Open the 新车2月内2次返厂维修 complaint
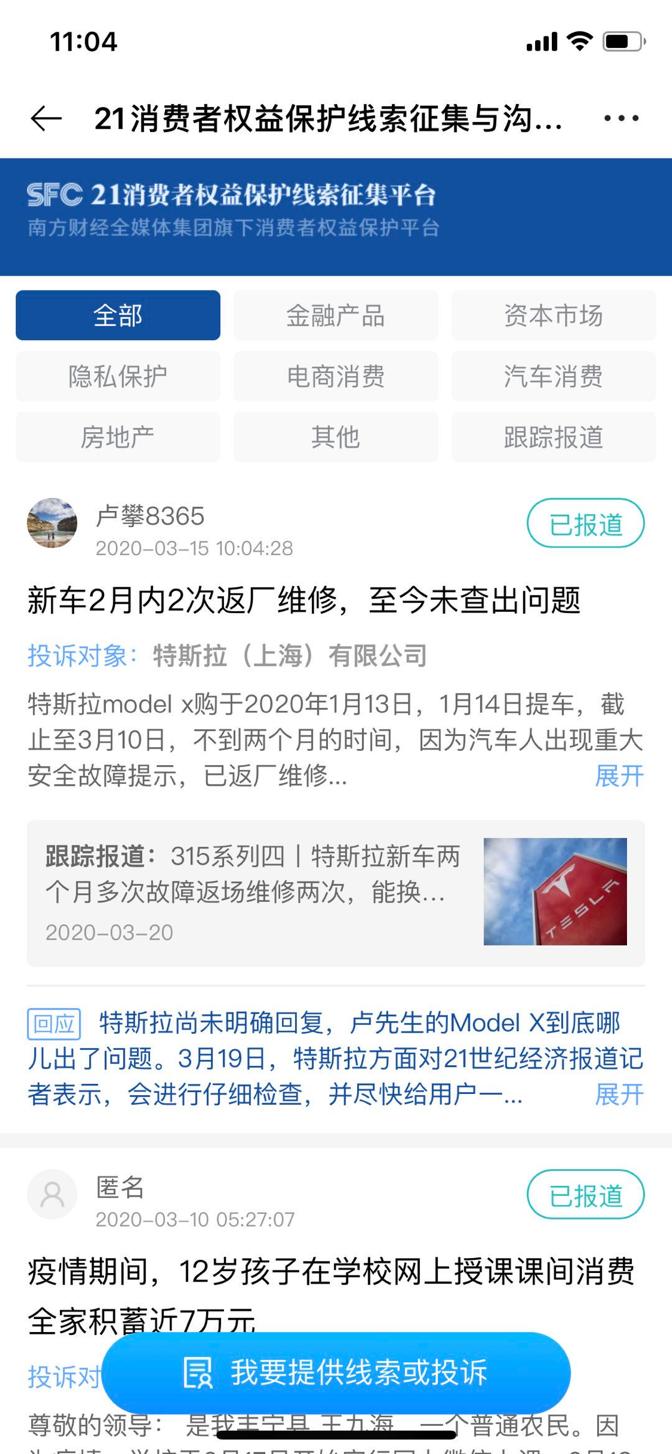The image size is (672, 1454). click(x=304, y=600)
